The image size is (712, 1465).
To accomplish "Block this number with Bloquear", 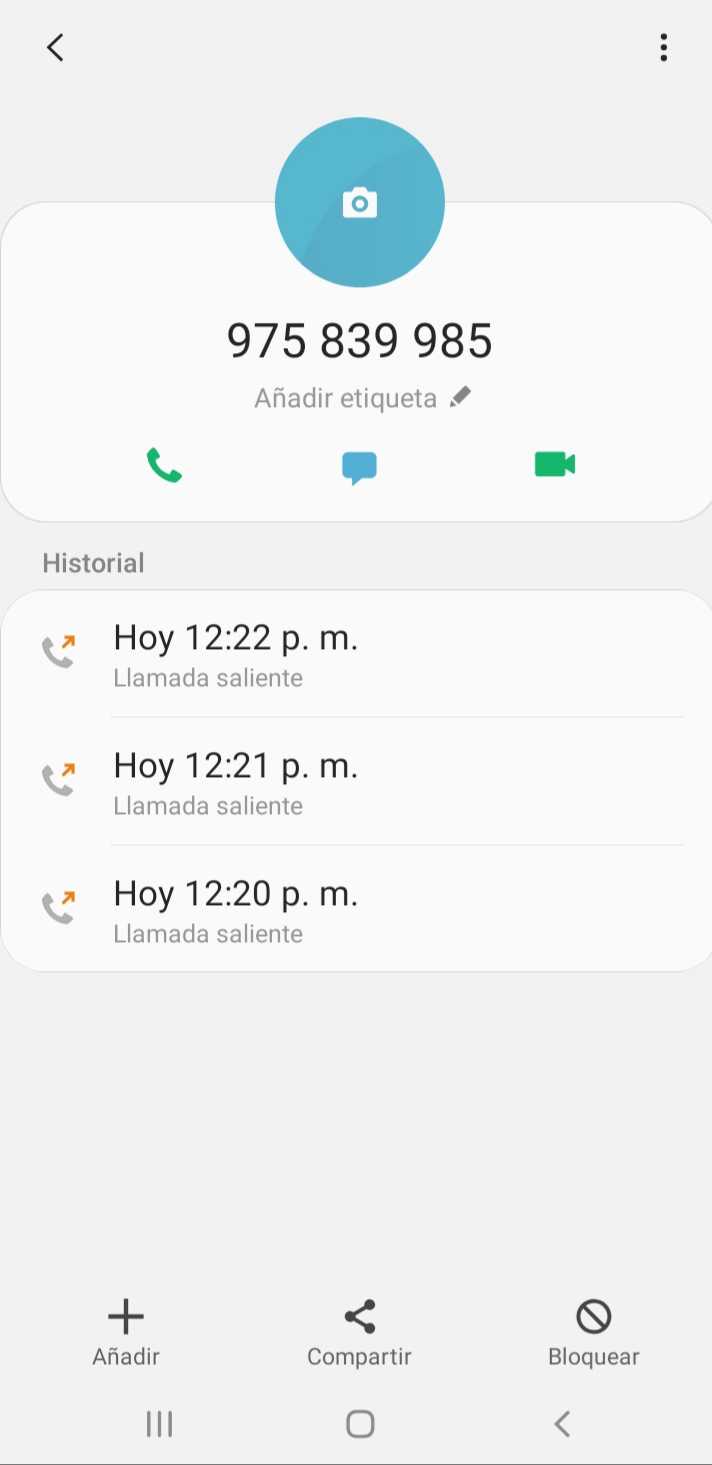I will (x=593, y=1333).
